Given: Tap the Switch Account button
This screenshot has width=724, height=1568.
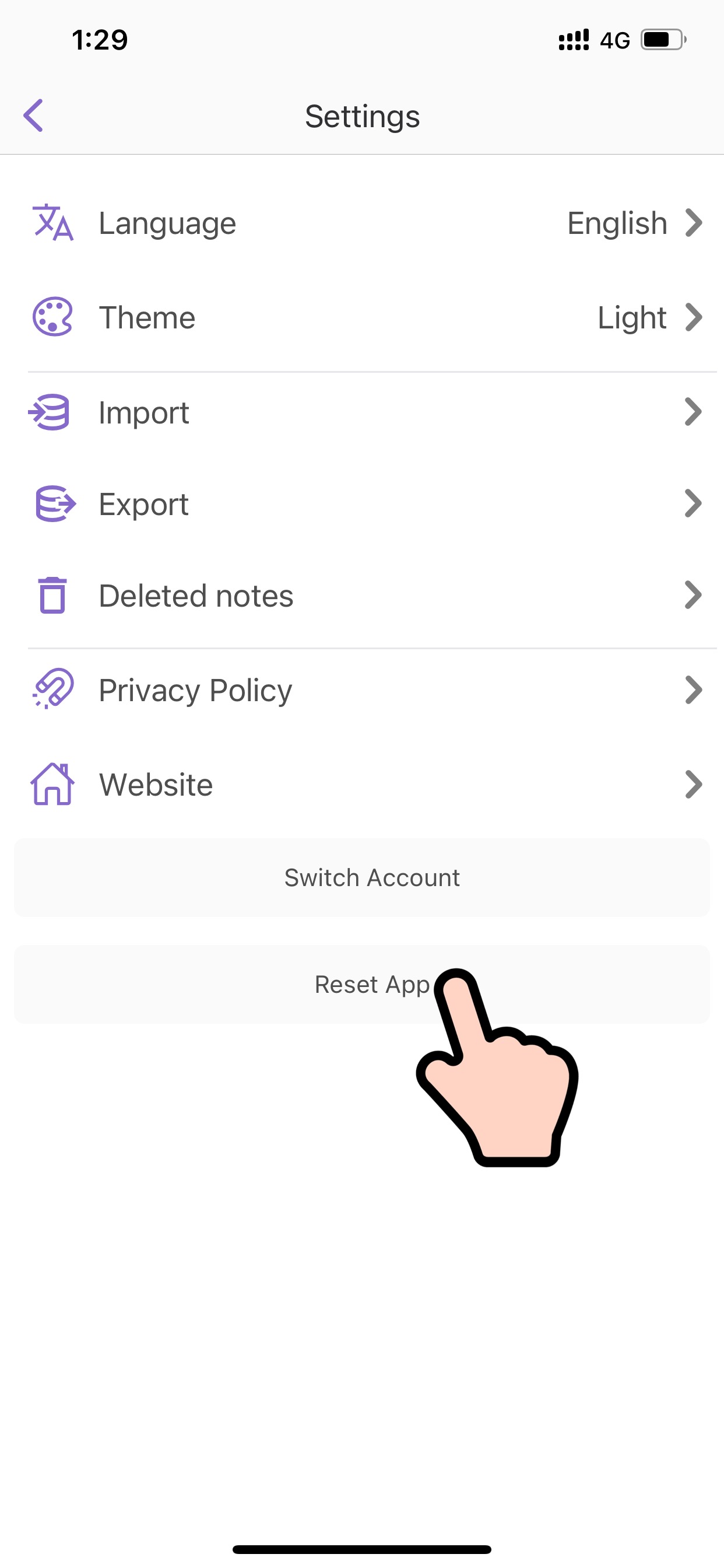Looking at the screenshot, I should tap(362, 878).
